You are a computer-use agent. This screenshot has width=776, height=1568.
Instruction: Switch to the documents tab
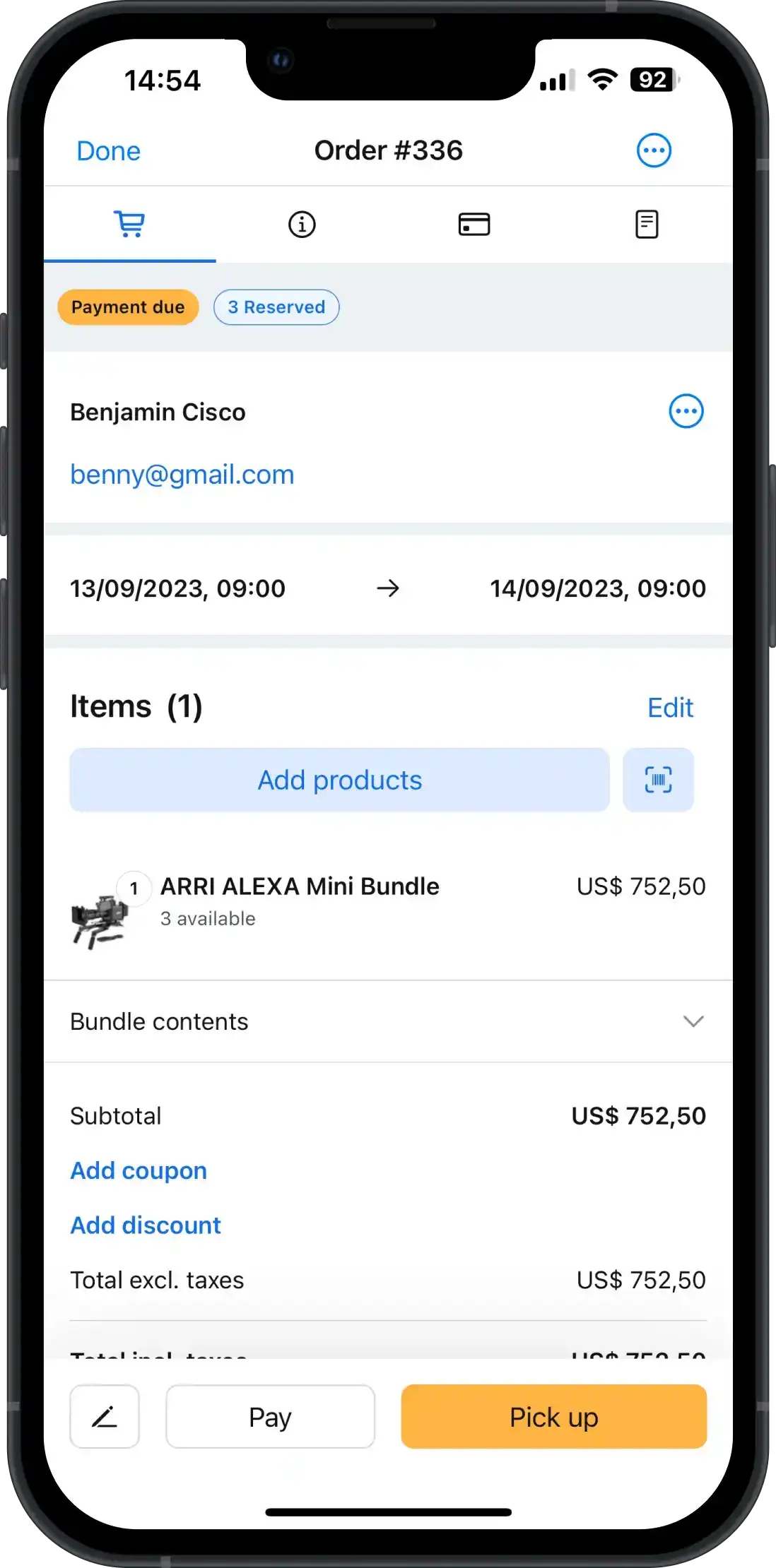click(x=646, y=225)
